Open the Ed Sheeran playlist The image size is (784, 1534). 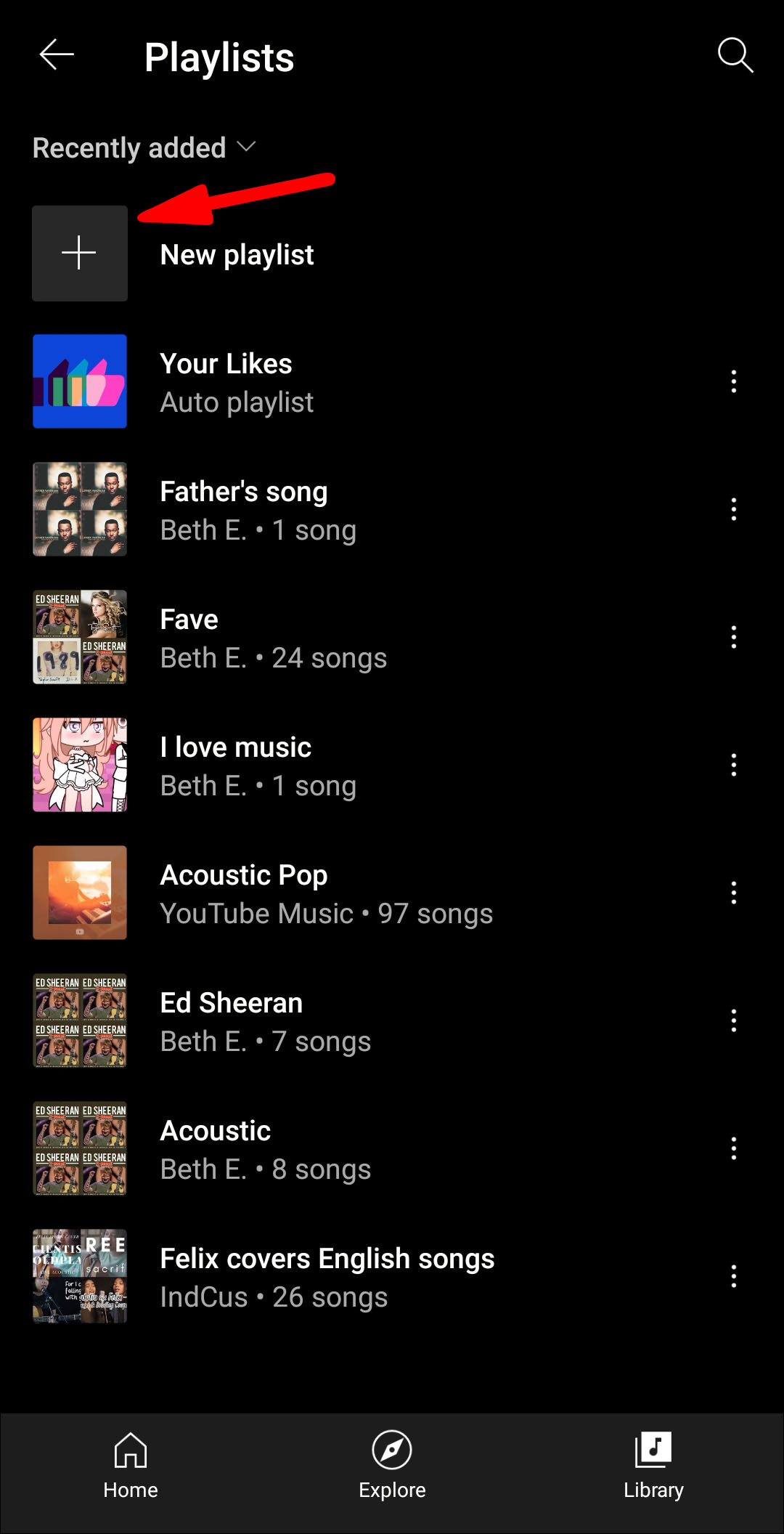[x=231, y=1021]
